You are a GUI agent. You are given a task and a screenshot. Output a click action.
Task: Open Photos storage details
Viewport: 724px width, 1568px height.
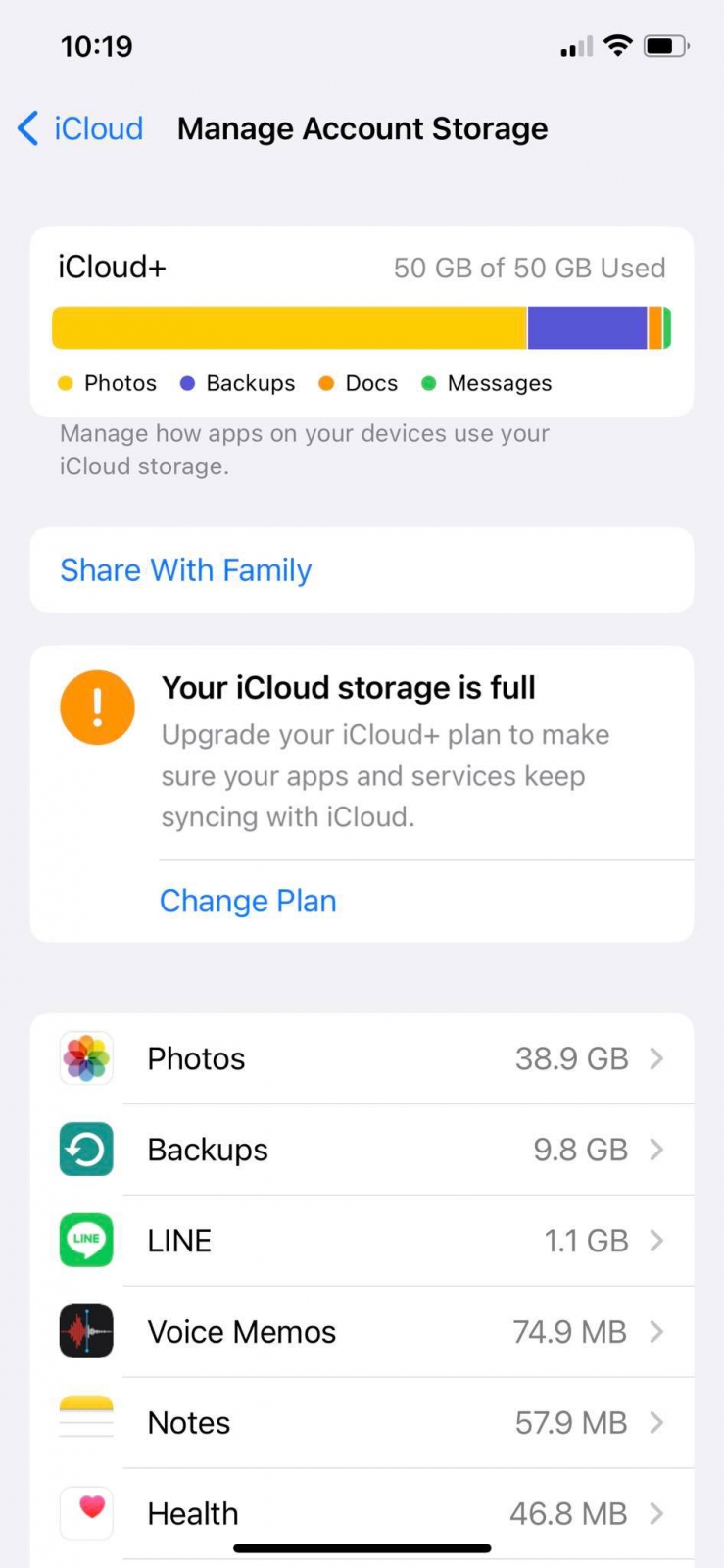362,1058
